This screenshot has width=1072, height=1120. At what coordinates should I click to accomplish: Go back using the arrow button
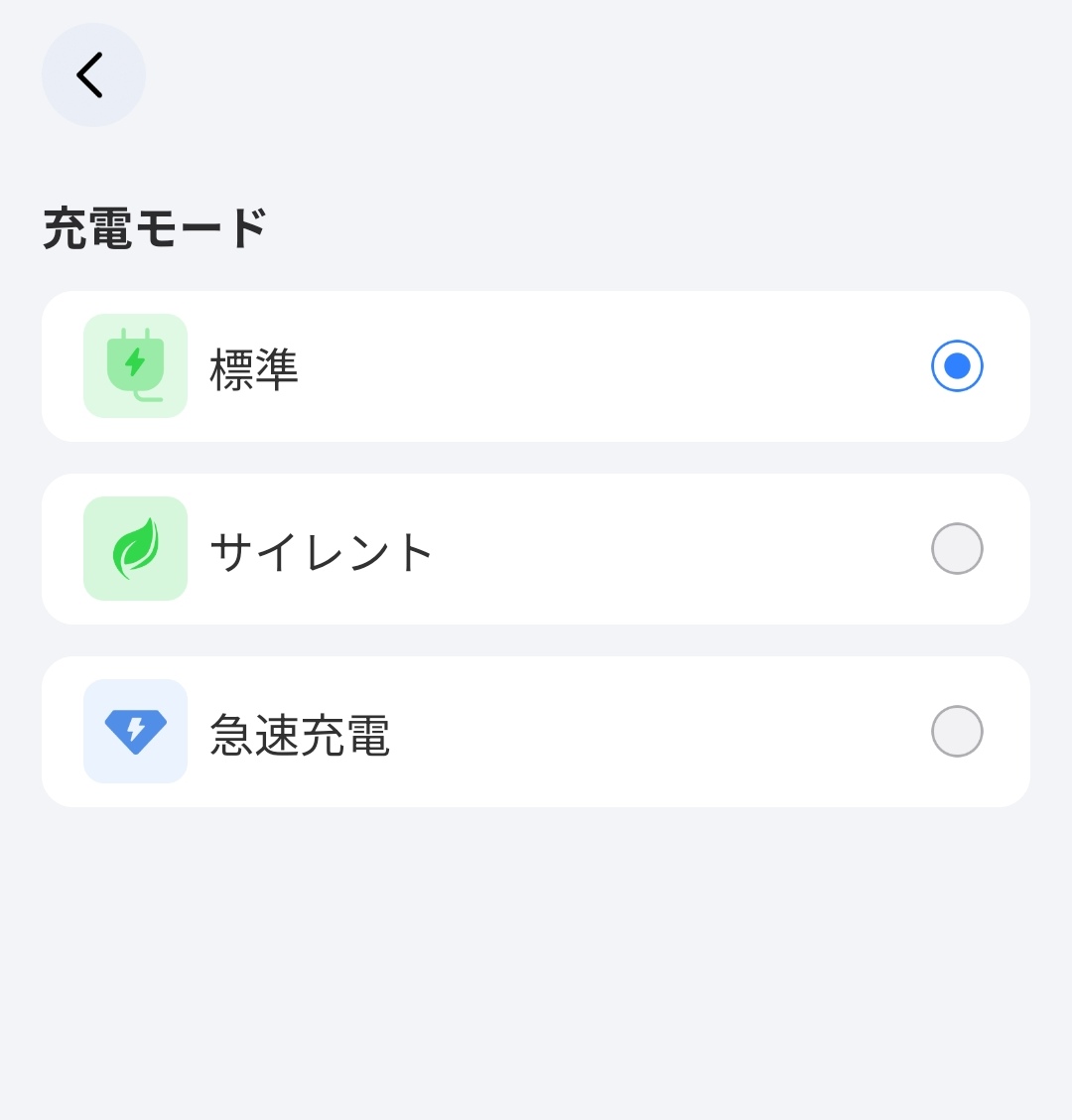92,75
